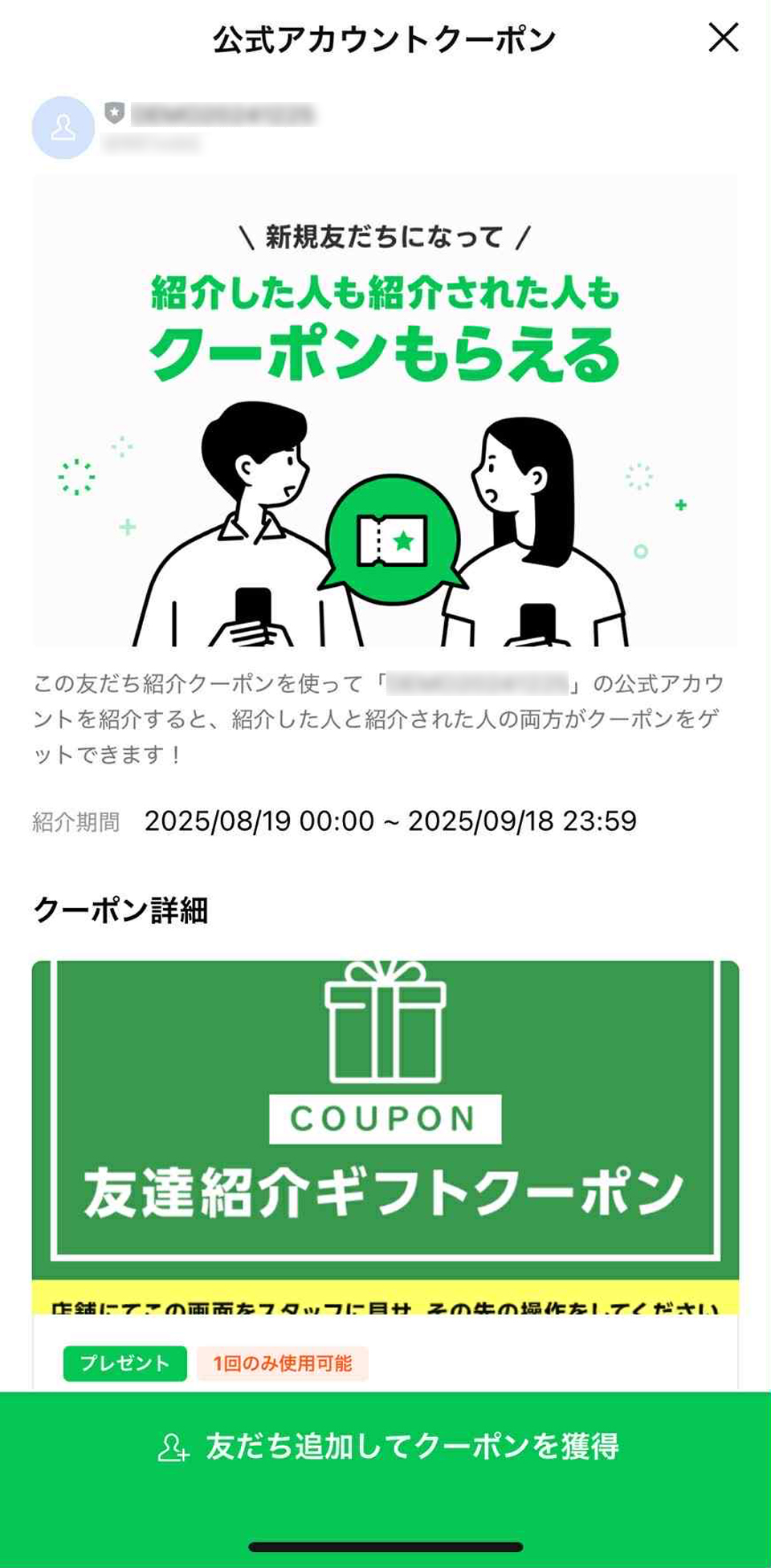Close the official account coupon page
771x1568 pixels.
click(723, 38)
